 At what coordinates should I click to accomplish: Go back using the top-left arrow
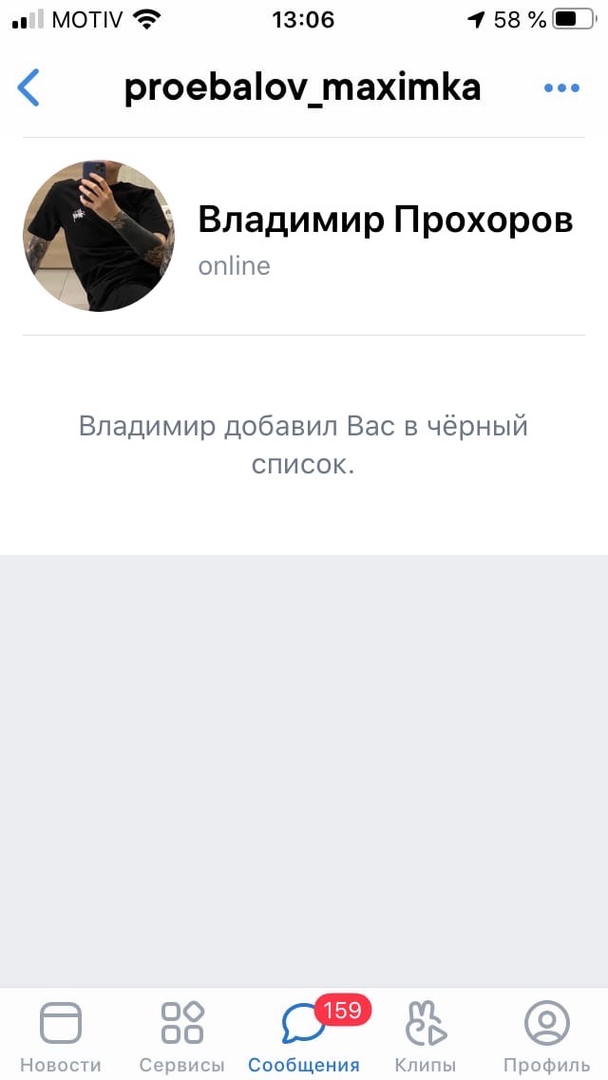[29, 88]
